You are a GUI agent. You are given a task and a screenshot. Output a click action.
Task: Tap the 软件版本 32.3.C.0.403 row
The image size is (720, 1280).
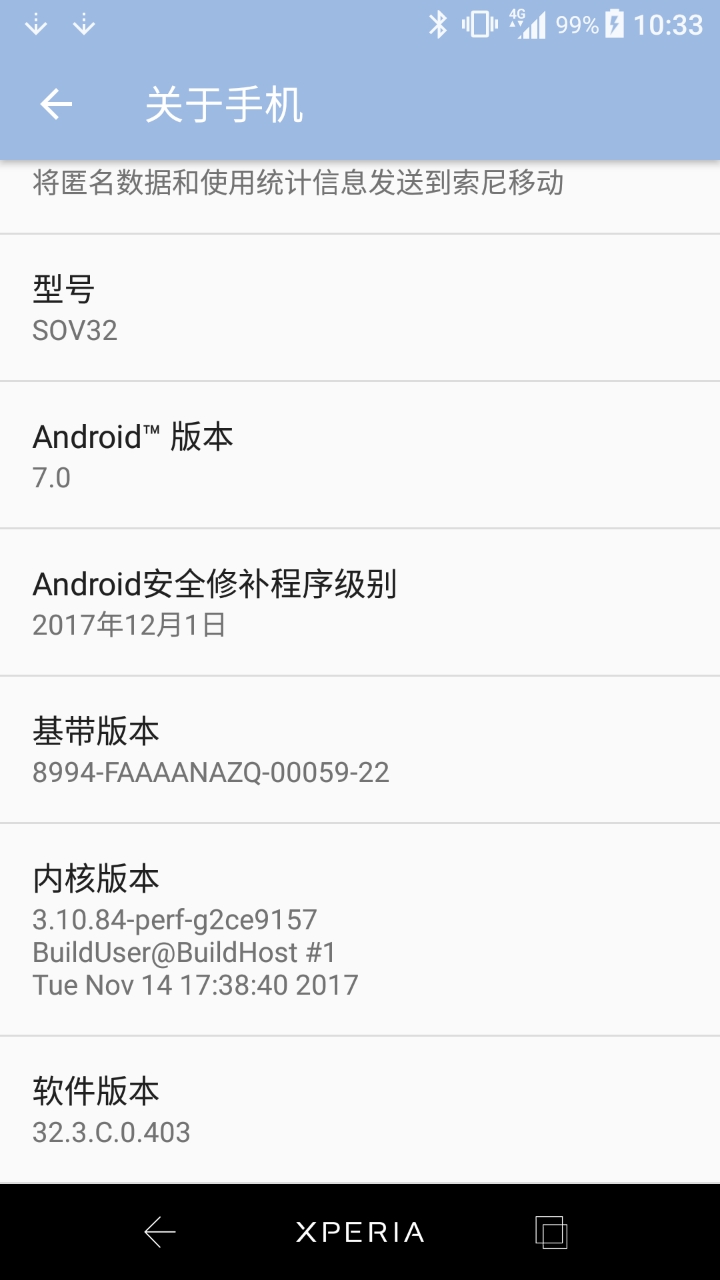(360, 1110)
